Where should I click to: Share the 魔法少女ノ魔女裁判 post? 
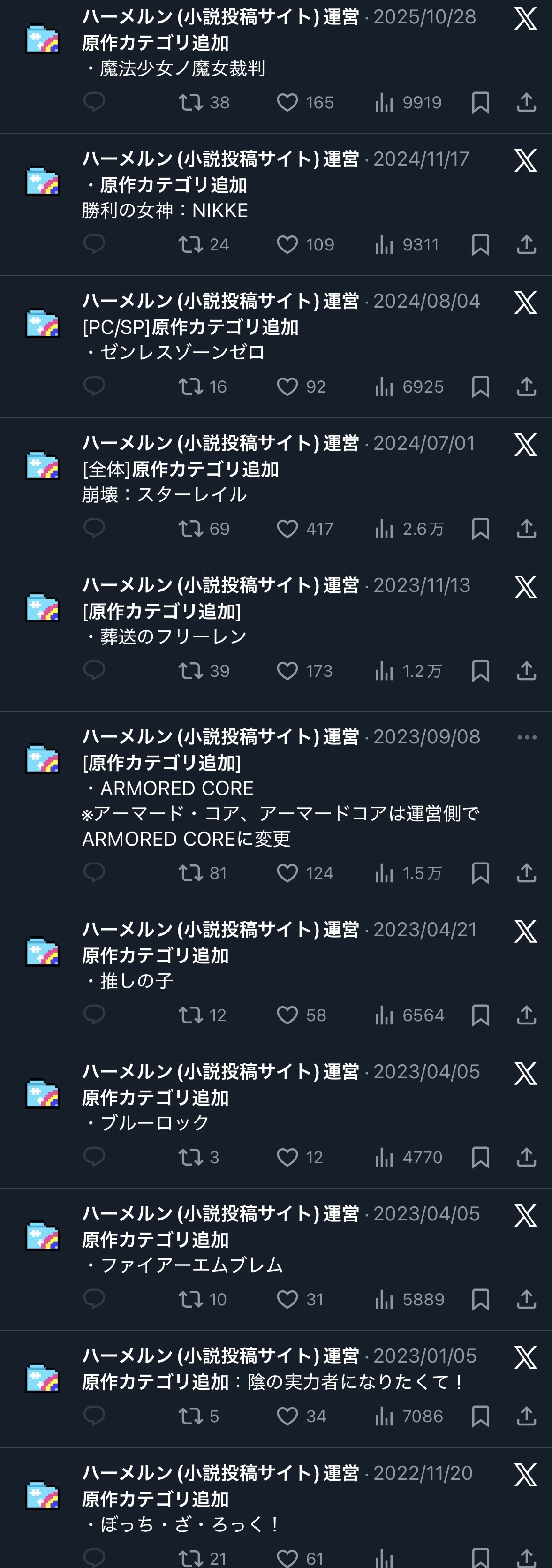(526, 102)
